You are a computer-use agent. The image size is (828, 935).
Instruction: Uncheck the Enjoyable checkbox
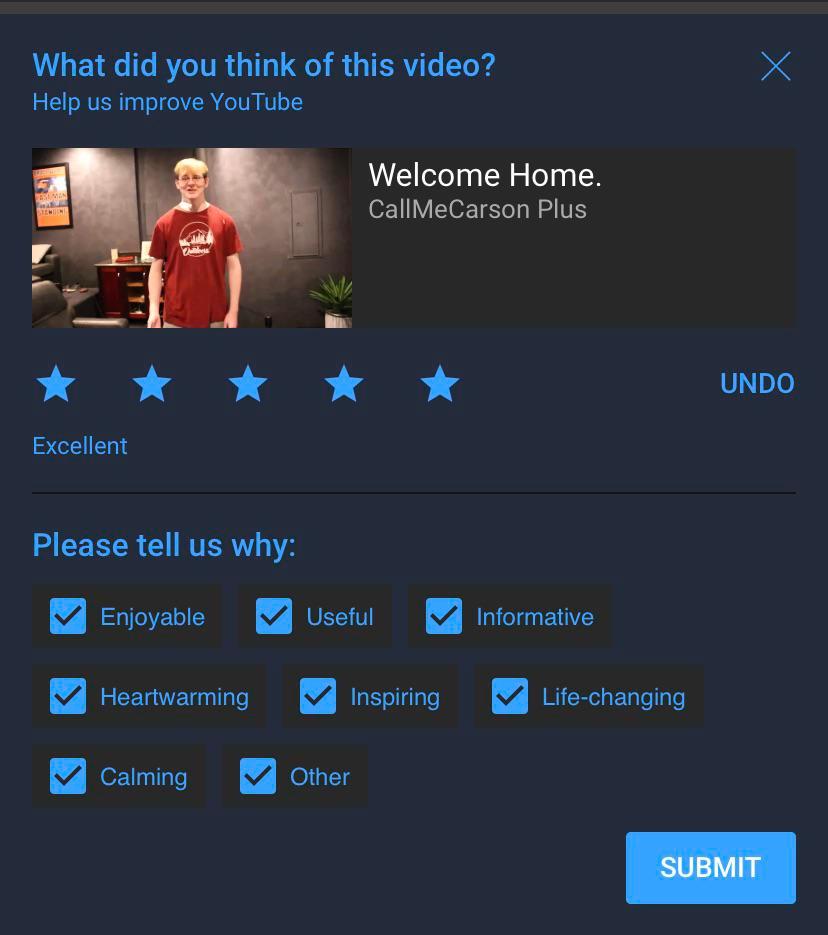[x=68, y=617]
